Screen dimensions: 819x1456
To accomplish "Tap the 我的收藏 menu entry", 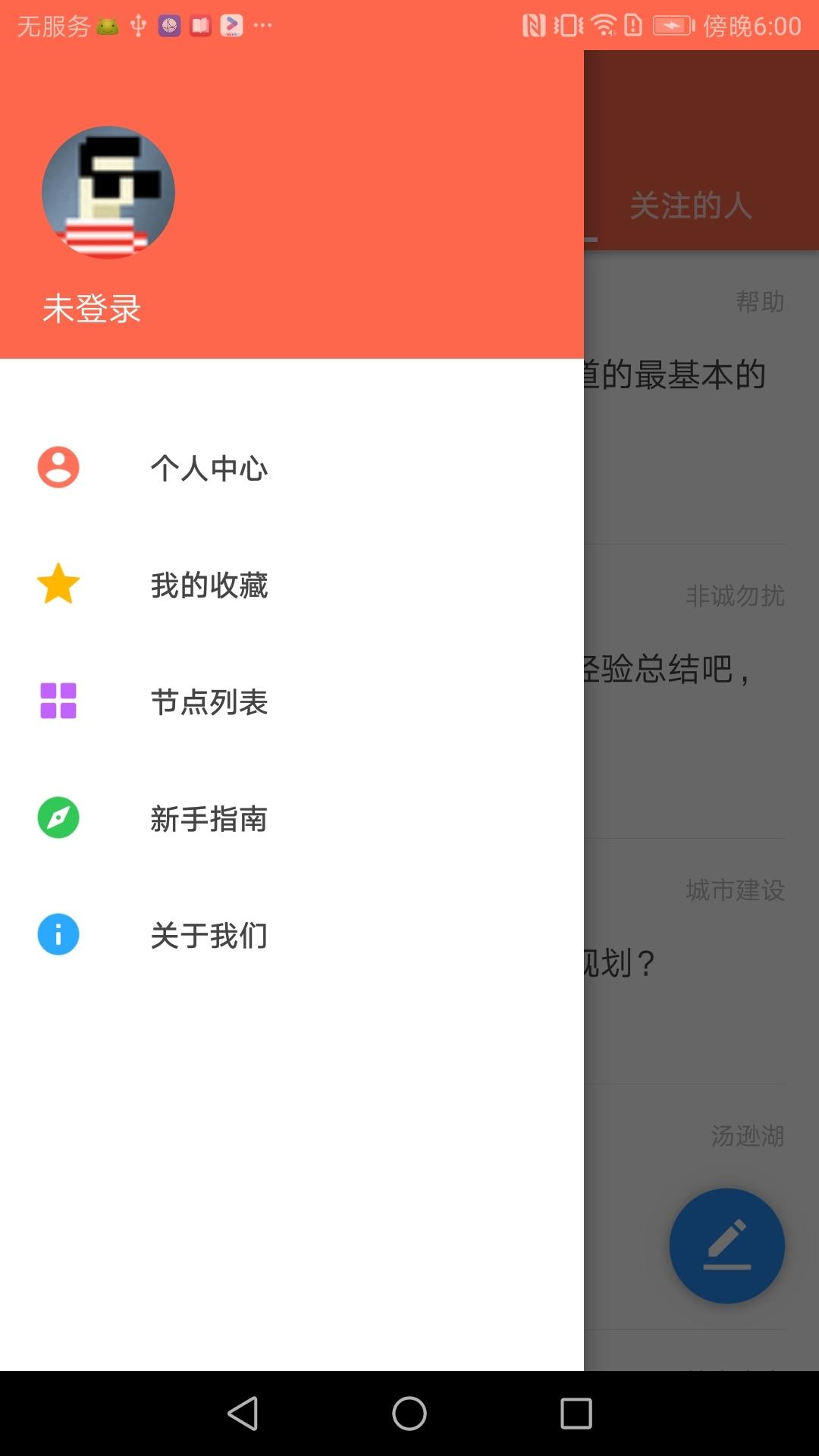I will [x=209, y=585].
